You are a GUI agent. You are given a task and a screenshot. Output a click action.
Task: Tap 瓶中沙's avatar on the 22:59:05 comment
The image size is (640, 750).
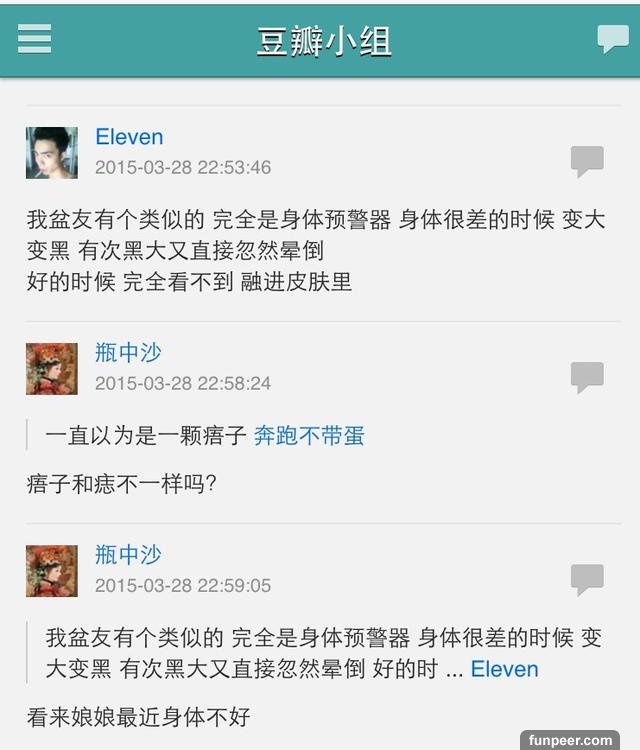point(51,571)
